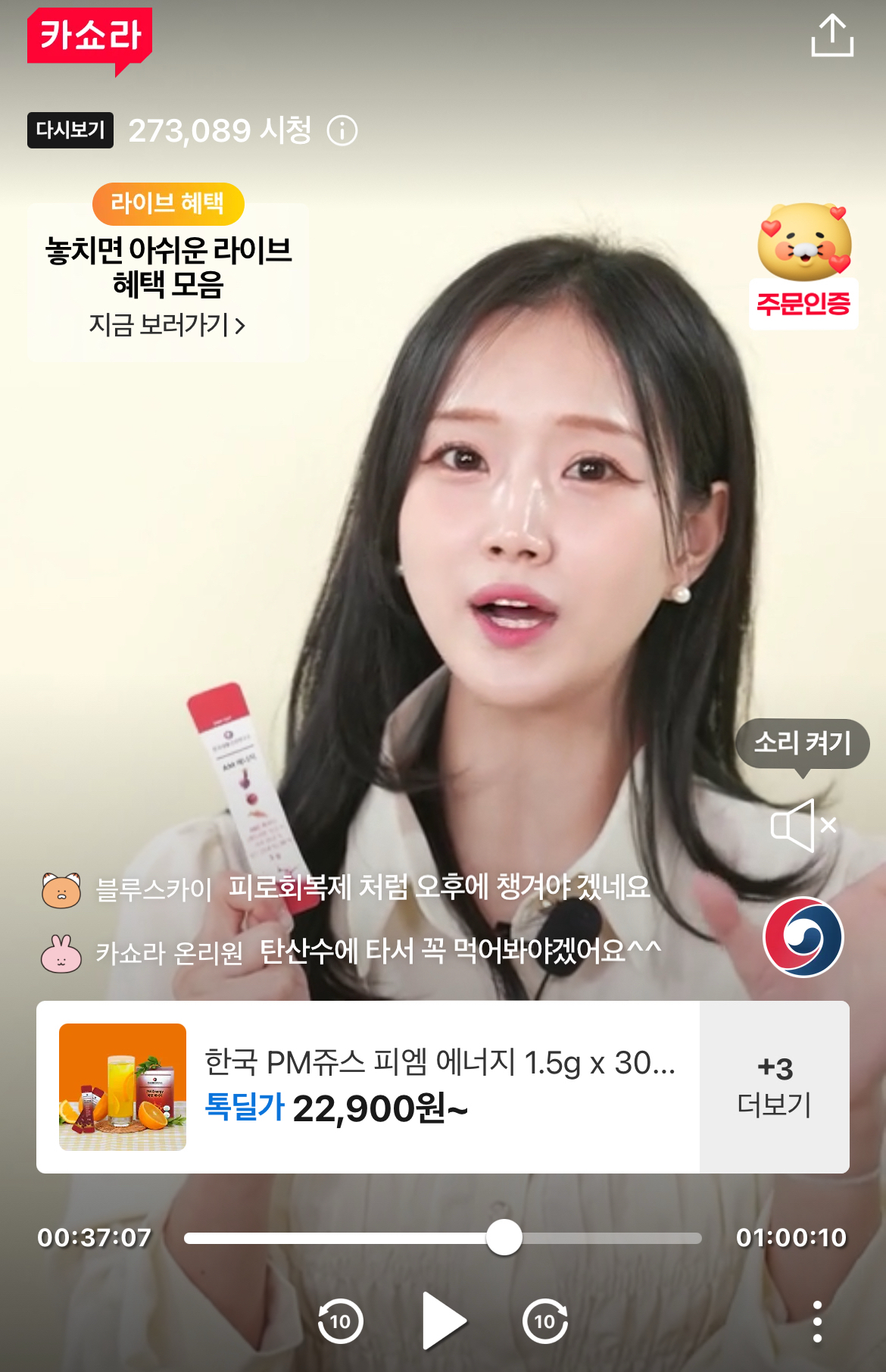Unmute the video sound
Screen dimensions: 886x1372
click(803, 825)
